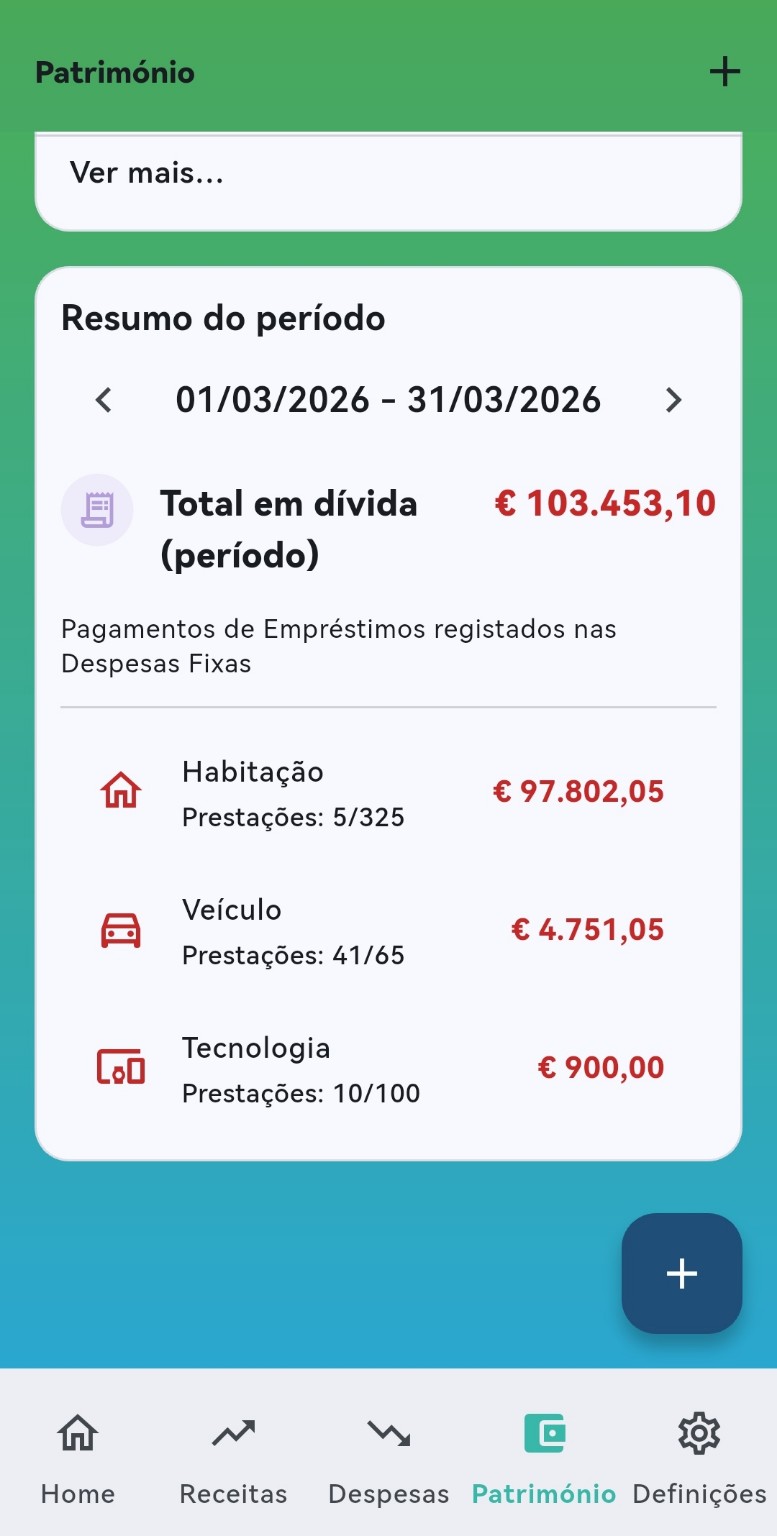
Task: Click the Total em dívida receipt icon
Action: point(97,511)
